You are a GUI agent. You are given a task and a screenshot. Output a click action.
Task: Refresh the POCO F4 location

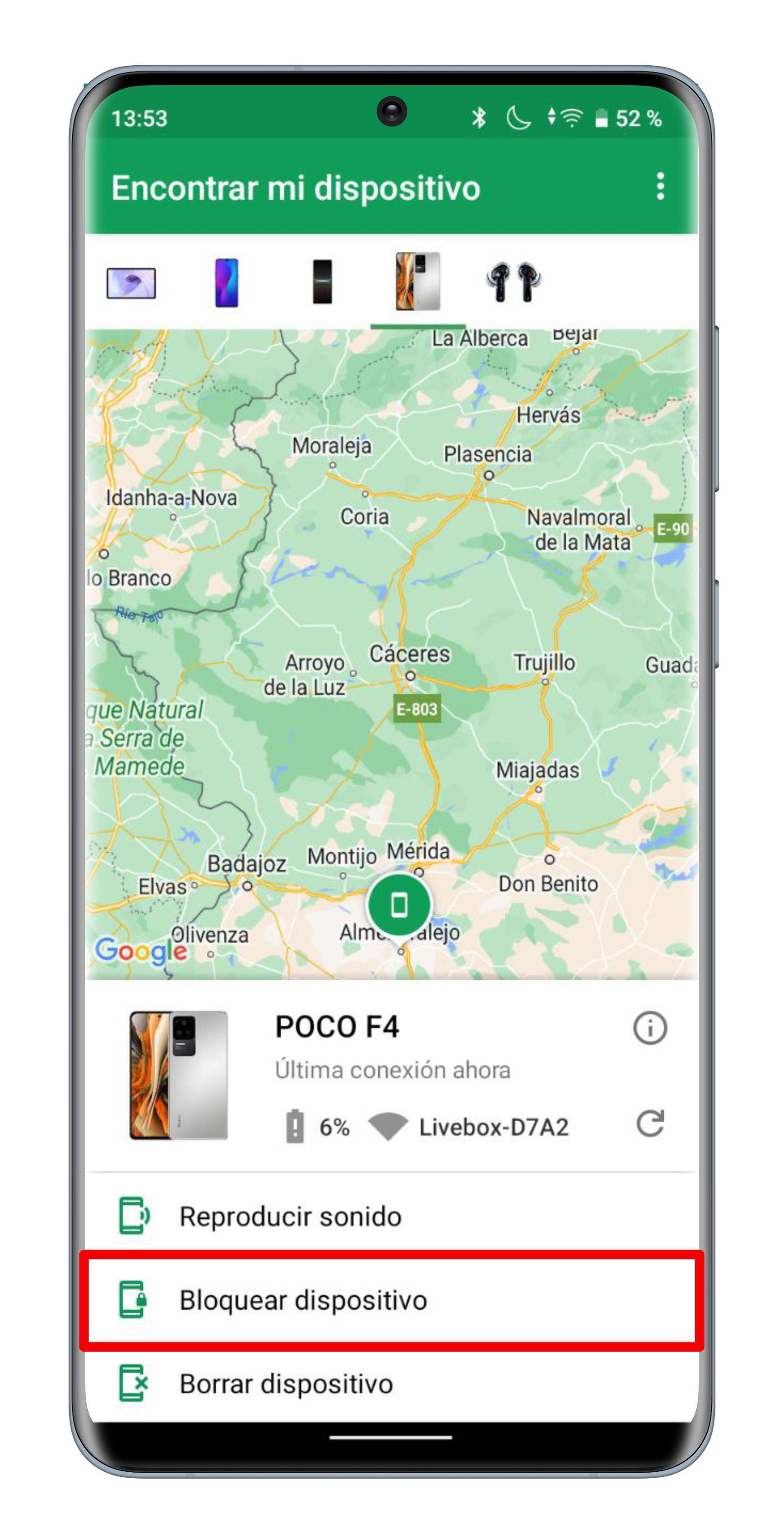(649, 1123)
